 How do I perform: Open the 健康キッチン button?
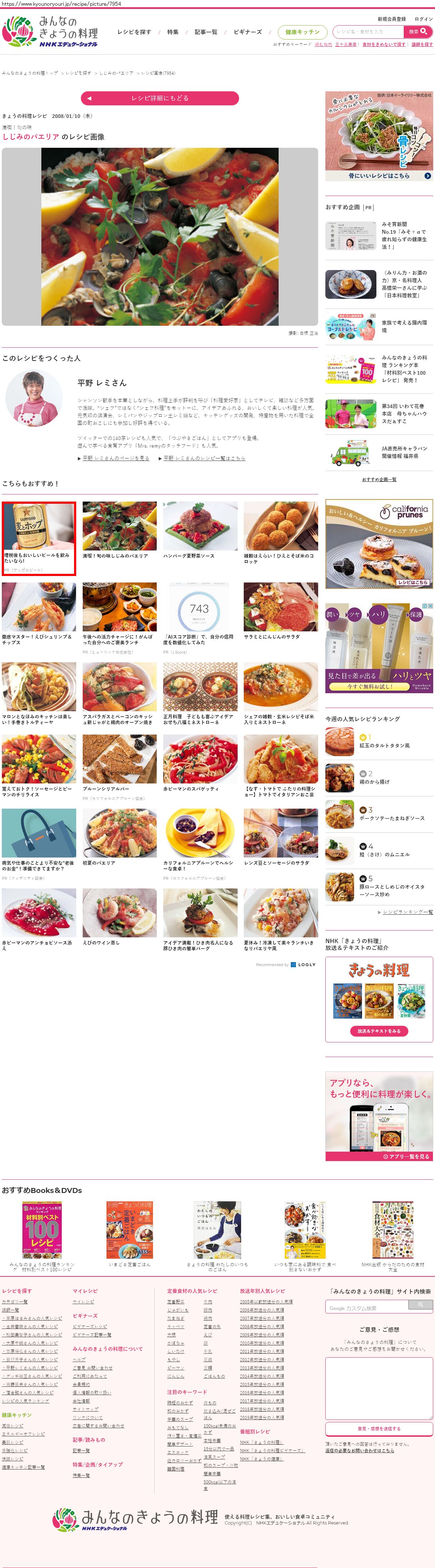point(302,32)
